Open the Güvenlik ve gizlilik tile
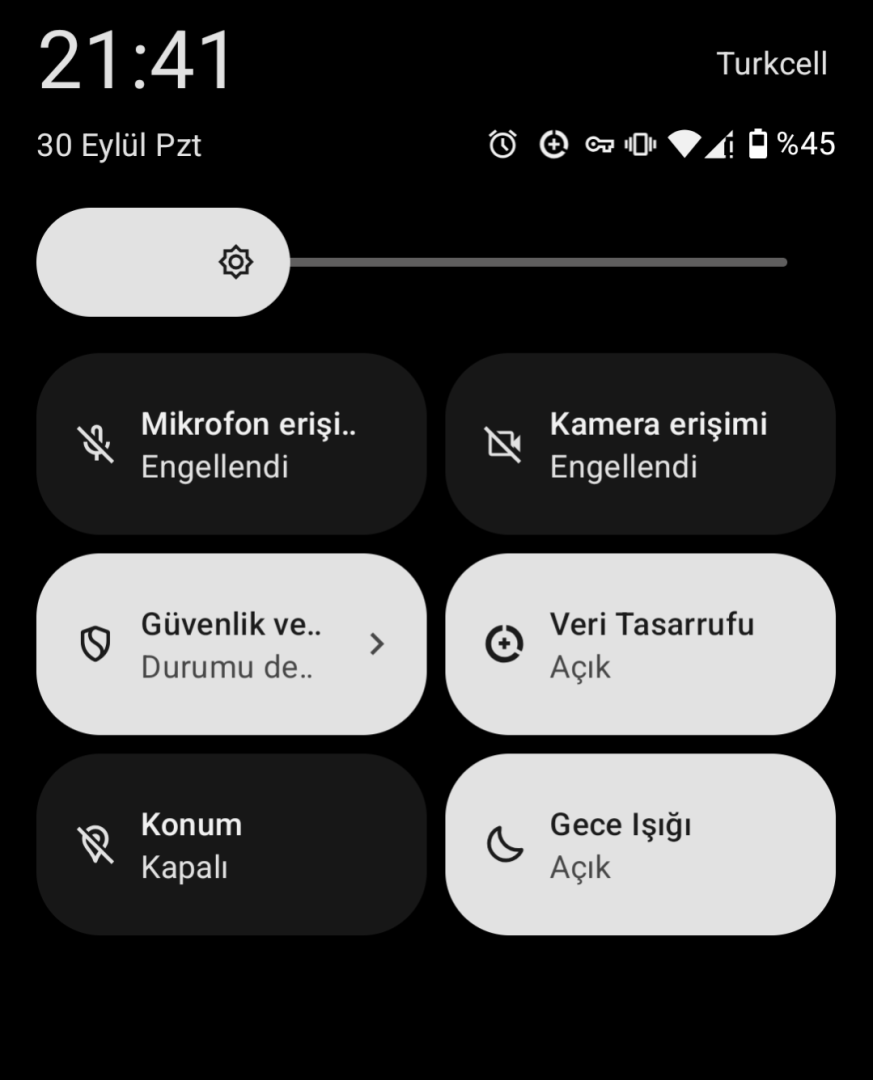Image resolution: width=873 pixels, height=1080 pixels. pos(231,644)
